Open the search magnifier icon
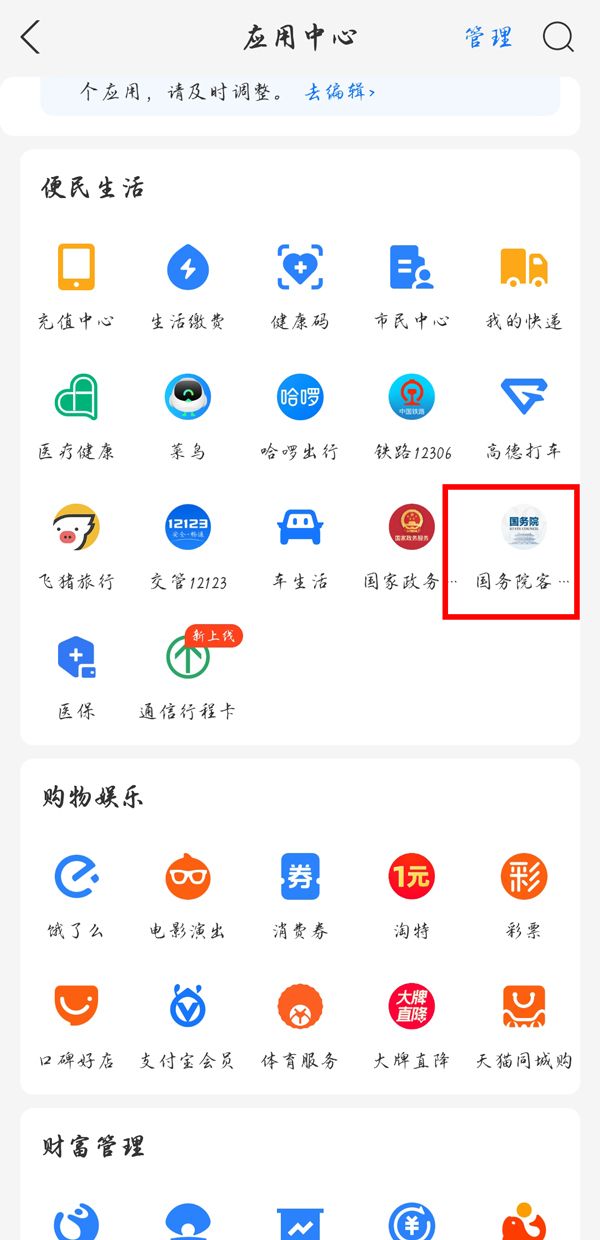 (x=558, y=38)
